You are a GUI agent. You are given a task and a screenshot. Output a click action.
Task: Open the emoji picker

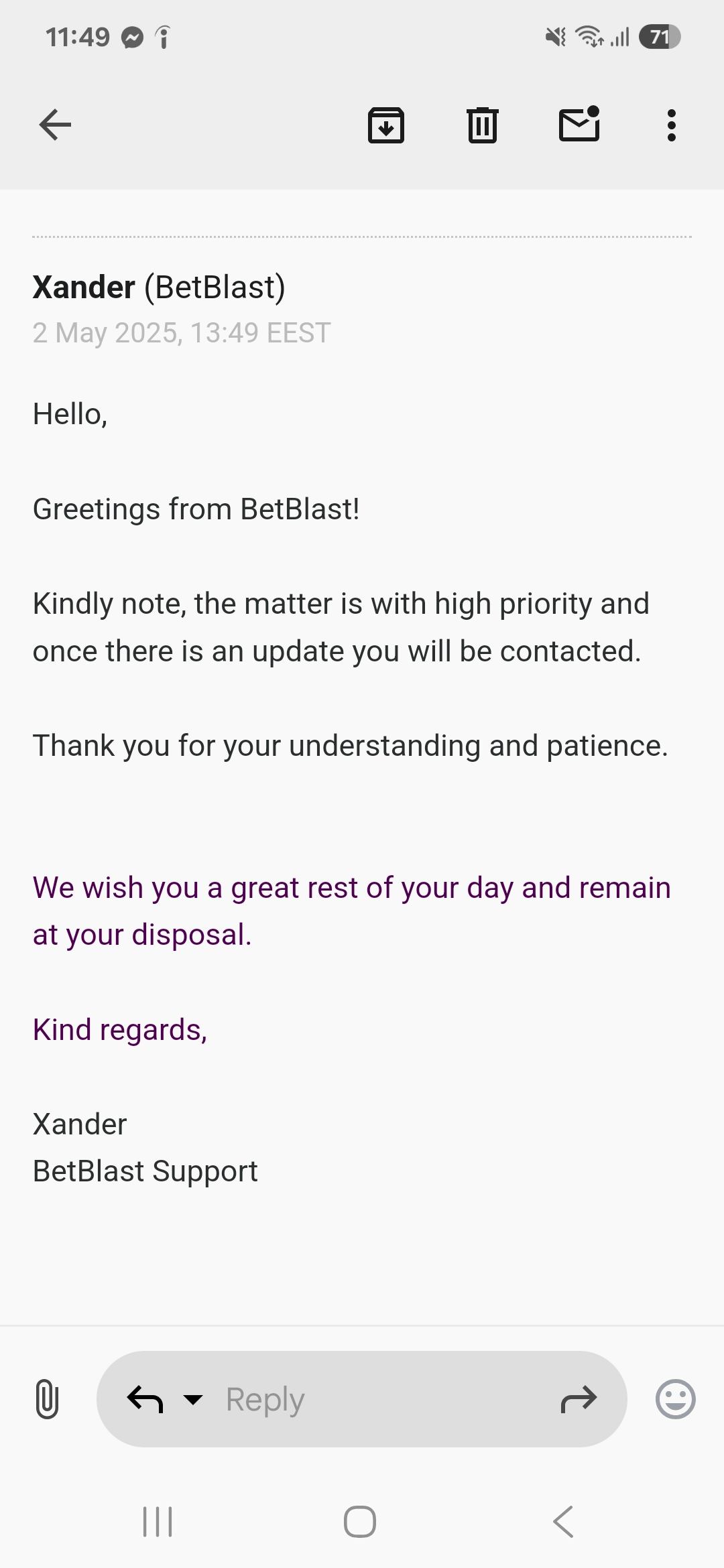tap(675, 1399)
